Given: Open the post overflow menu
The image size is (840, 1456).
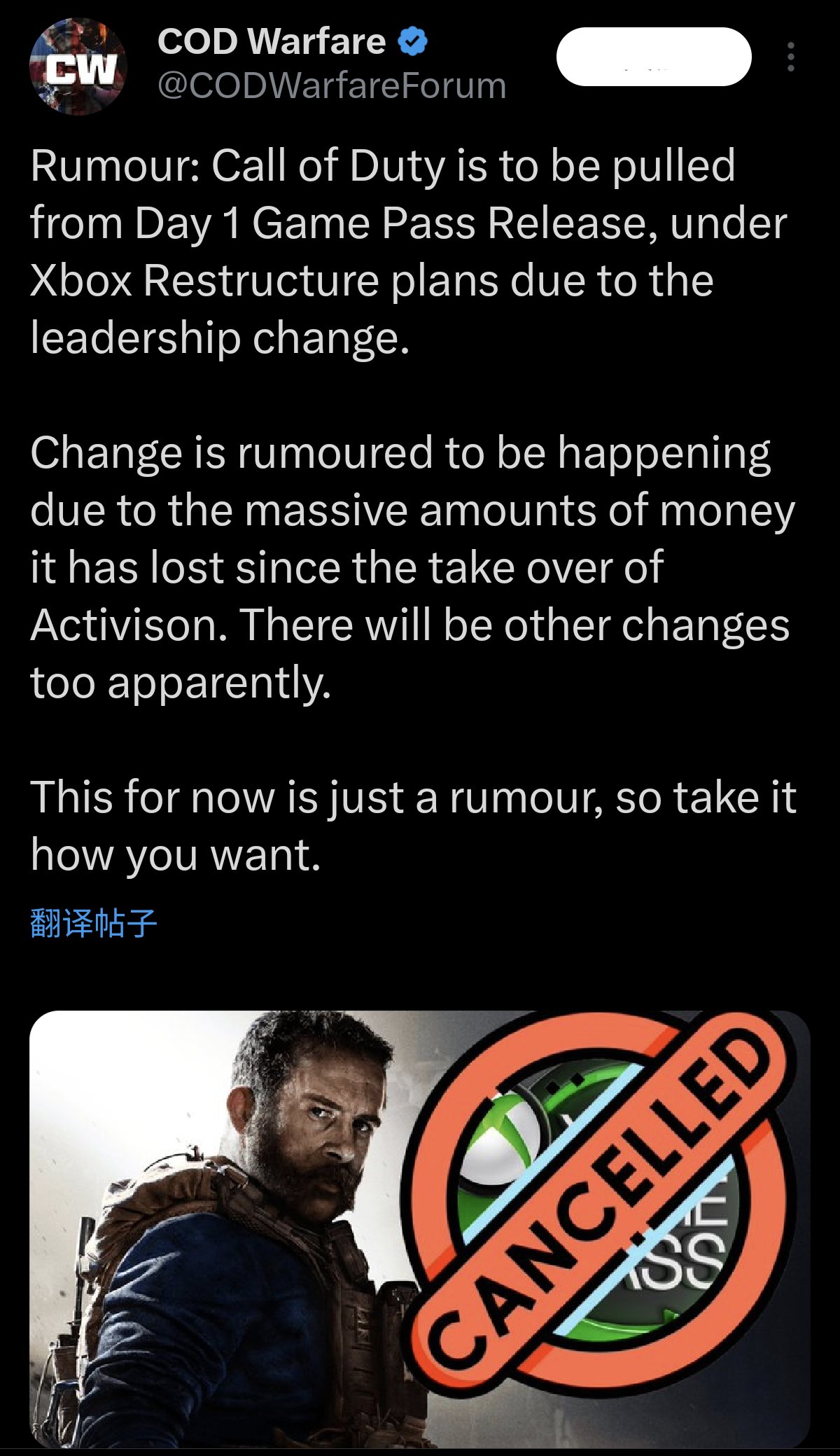Looking at the screenshot, I should click(x=790, y=57).
